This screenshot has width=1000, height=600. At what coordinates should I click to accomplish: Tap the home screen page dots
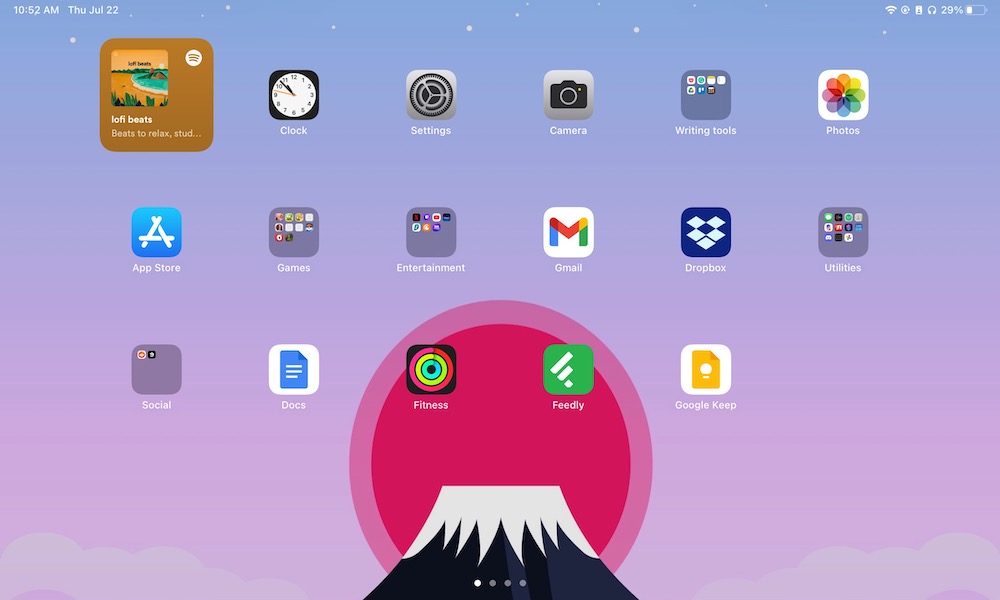[500, 582]
